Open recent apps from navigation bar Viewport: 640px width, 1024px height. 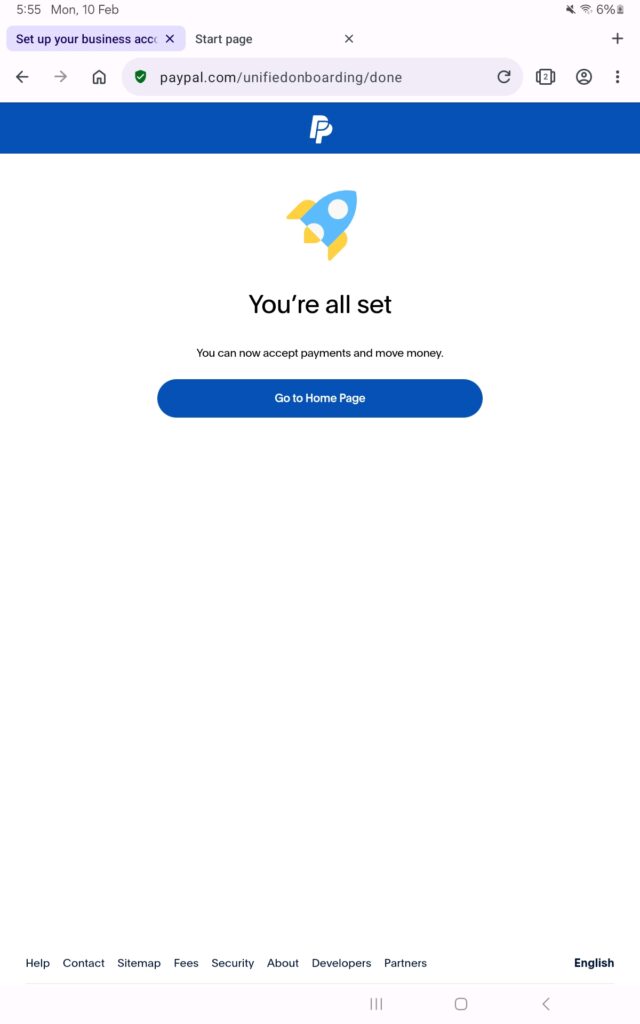(x=376, y=1004)
